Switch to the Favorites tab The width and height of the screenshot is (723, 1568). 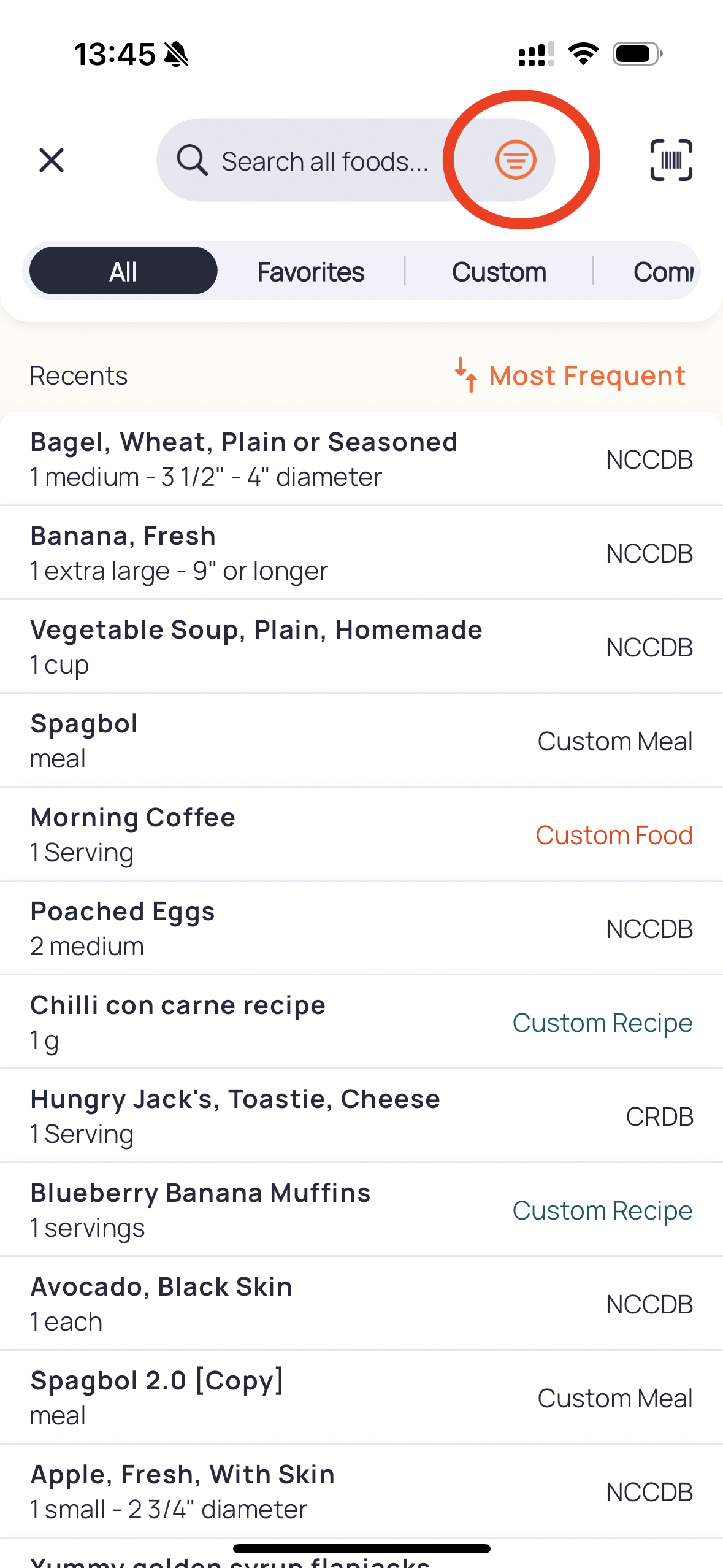point(311,271)
